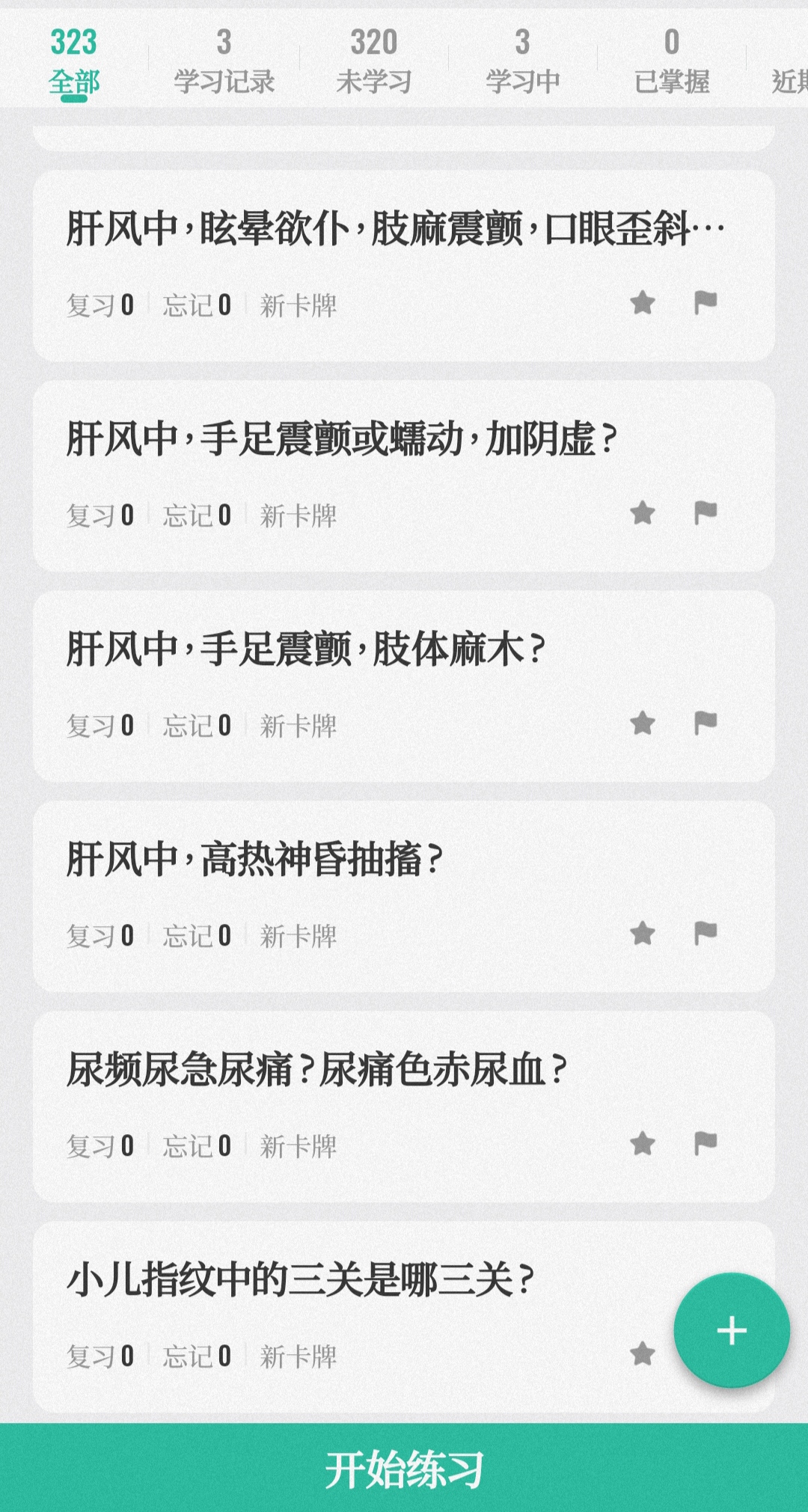The image size is (808, 1512).
Task: Open card 肝风中，高热神昏抽搐
Action: coord(404,896)
